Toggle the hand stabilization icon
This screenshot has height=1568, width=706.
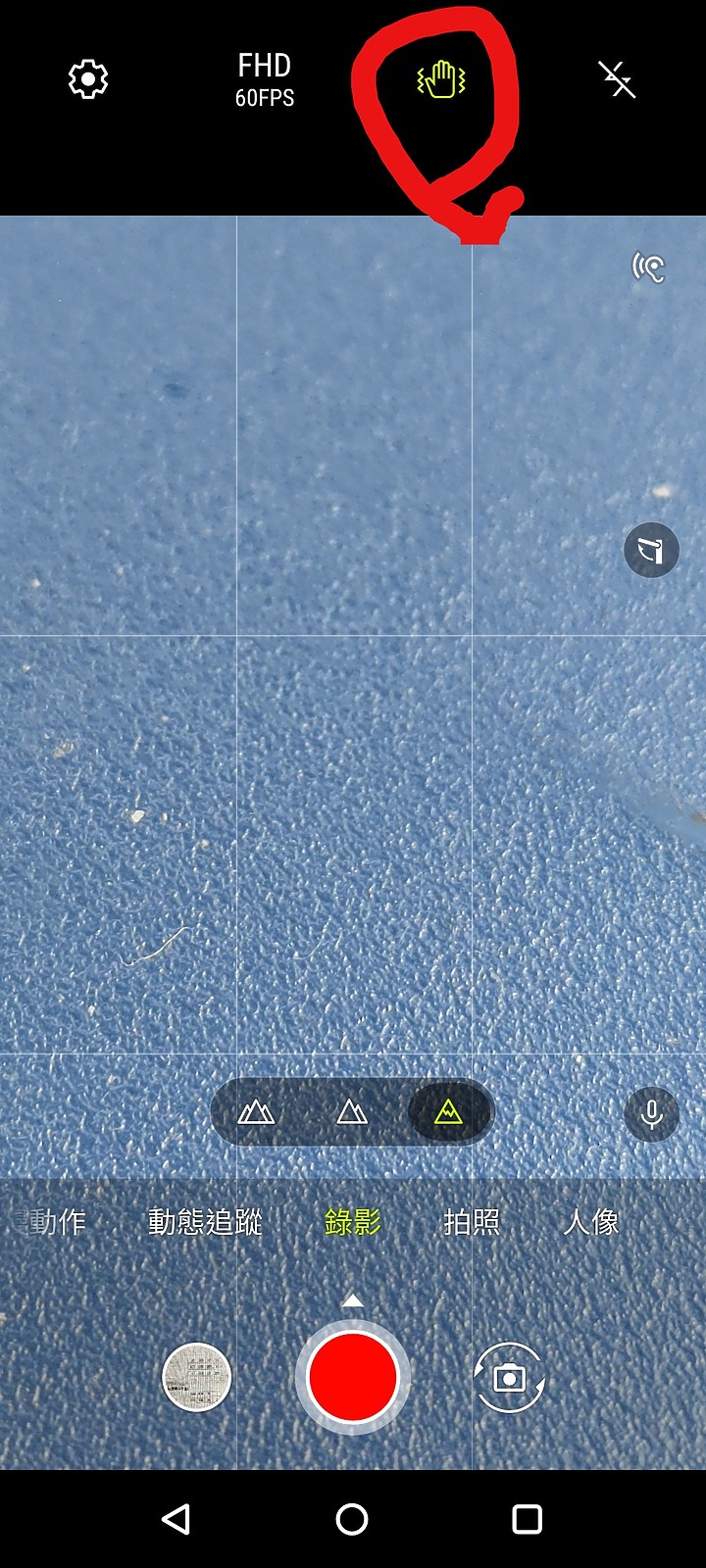point(440,79)
